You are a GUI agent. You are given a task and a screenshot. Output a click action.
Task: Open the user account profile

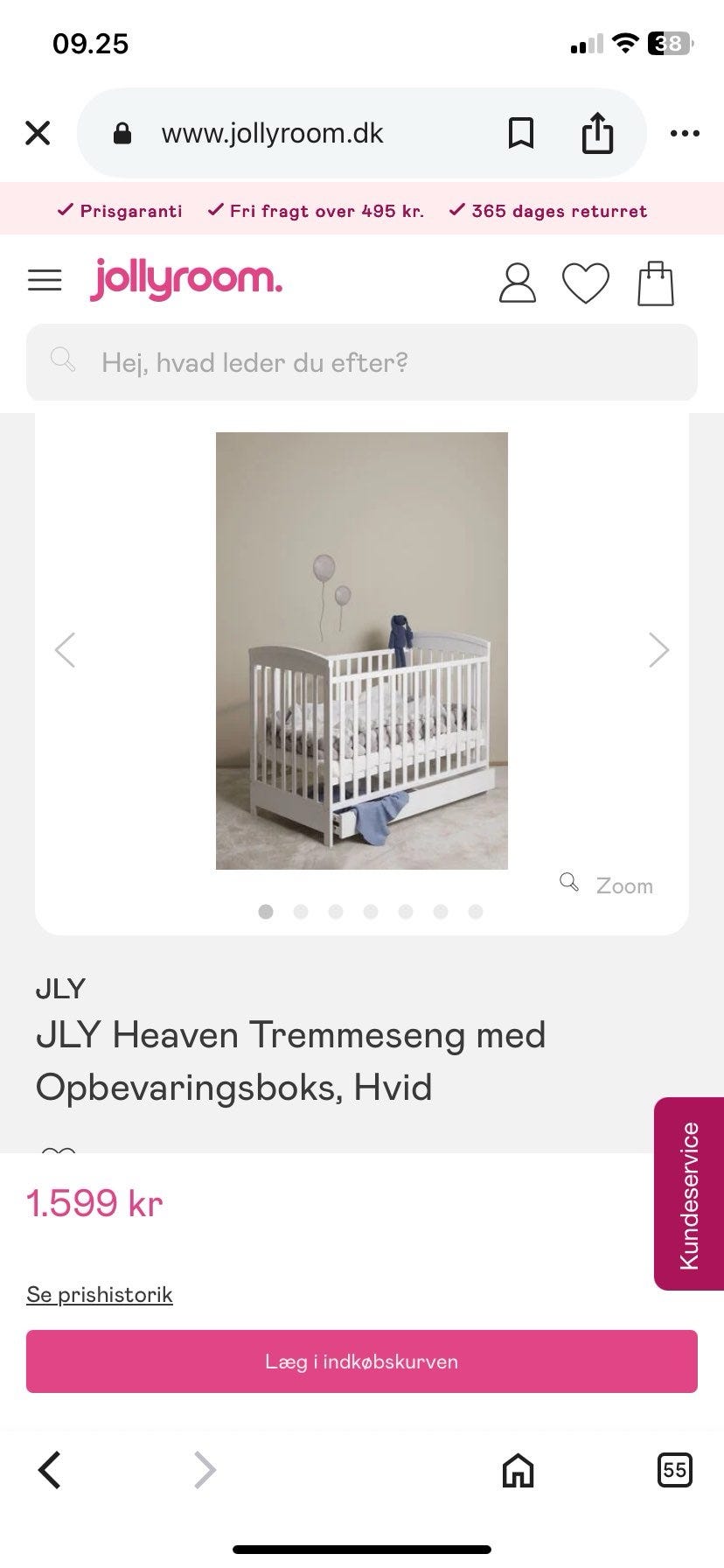pyautogui.click(x=517, y=283)
